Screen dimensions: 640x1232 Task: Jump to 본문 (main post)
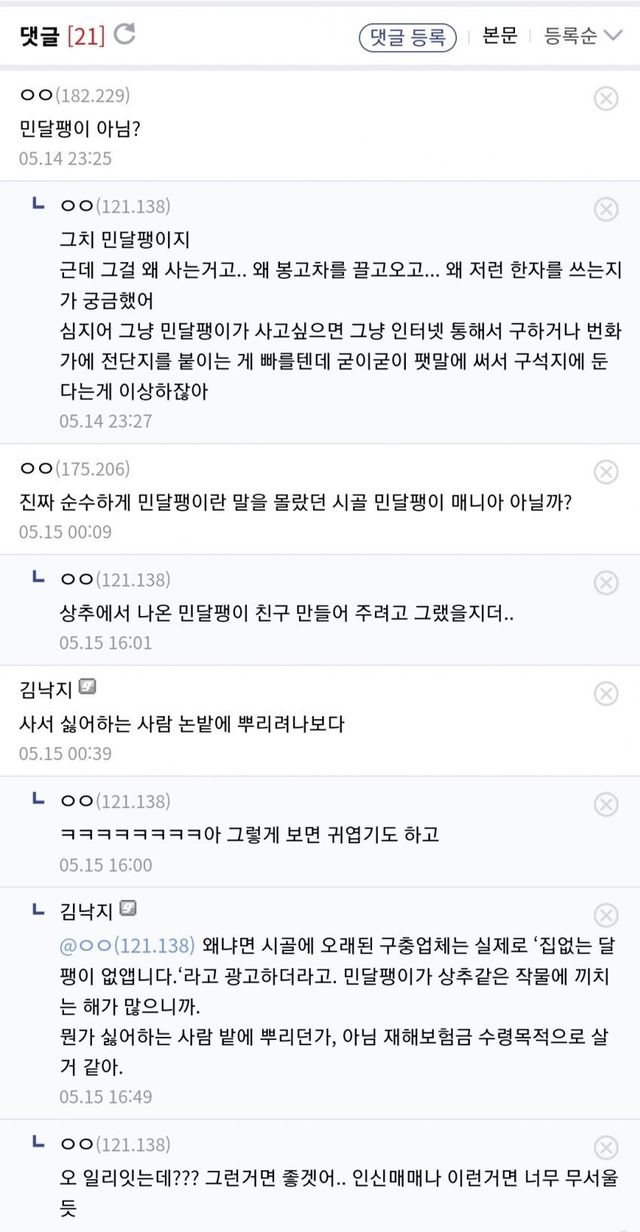click(x=500, y=36)
